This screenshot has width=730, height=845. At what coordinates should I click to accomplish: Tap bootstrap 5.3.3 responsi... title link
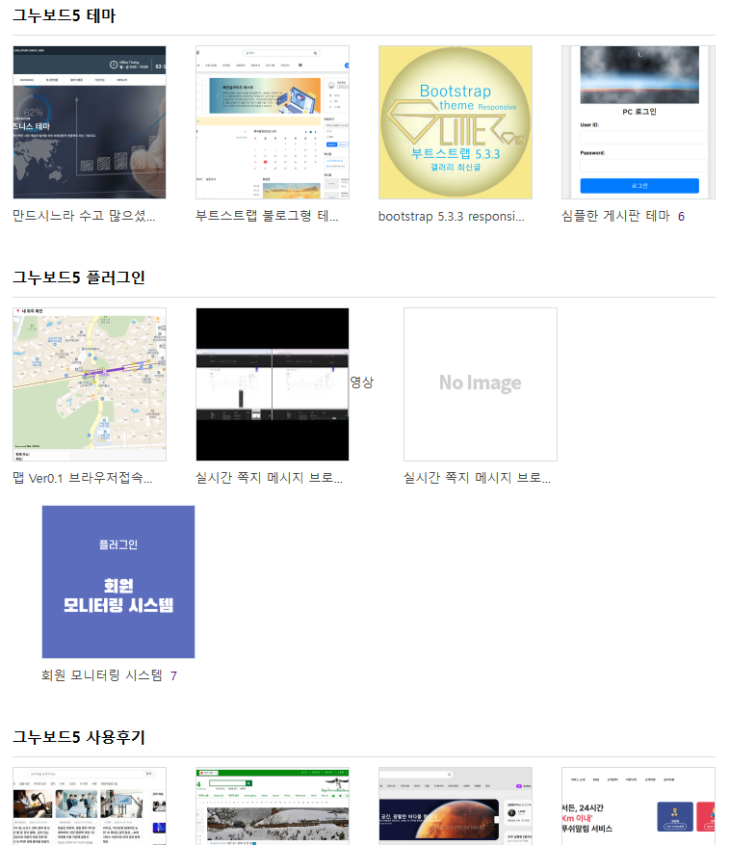pos(451,216)
